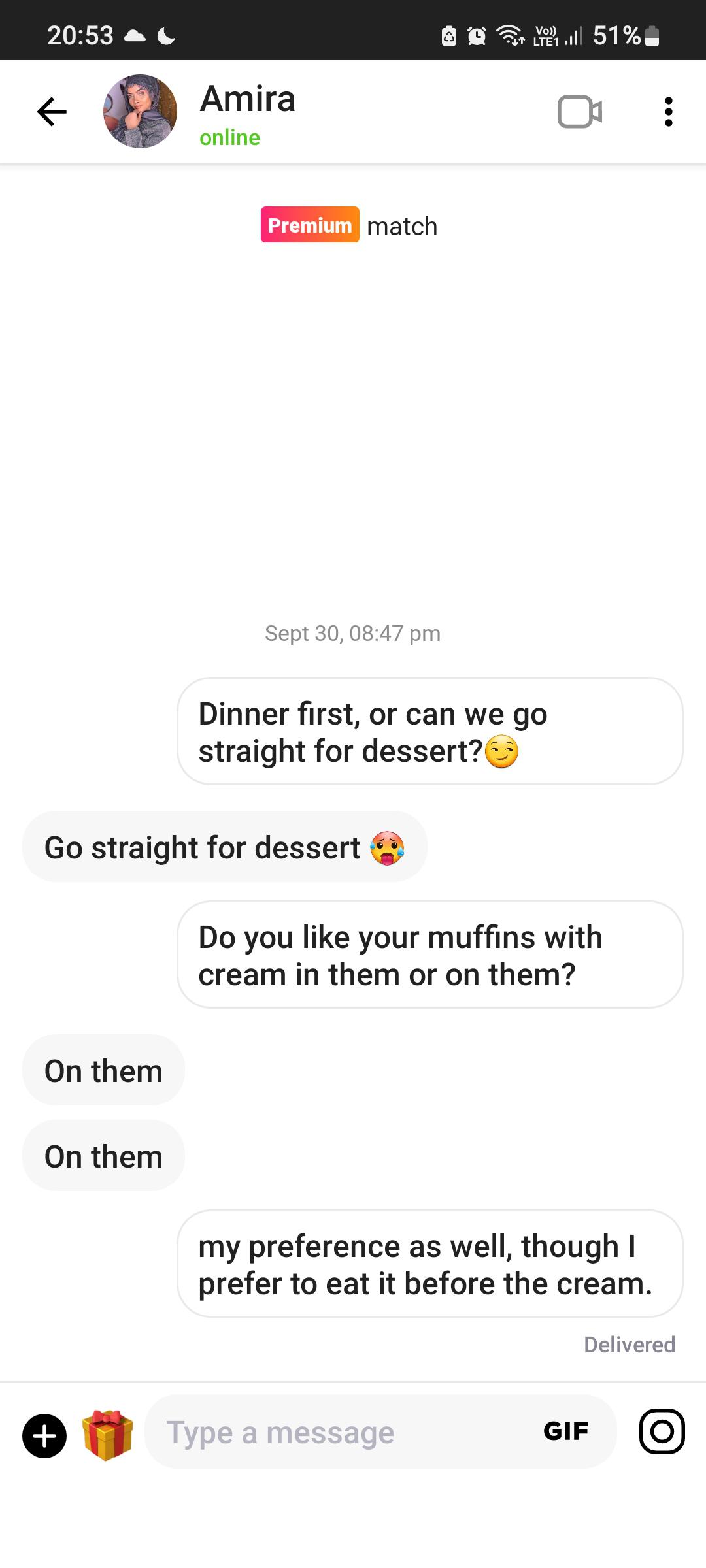Start a video call with Amira
The width and height of the screenshot is (706, 1568).
(580, 112)
